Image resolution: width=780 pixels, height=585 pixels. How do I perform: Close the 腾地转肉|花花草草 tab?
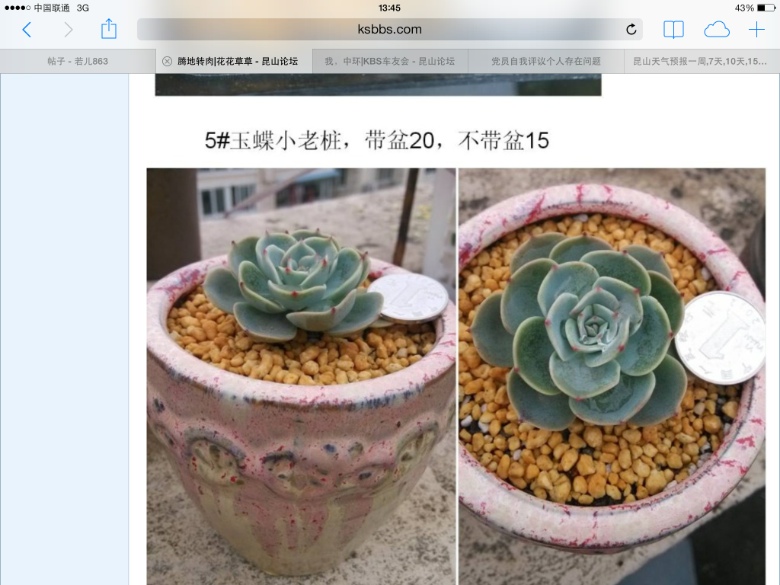167,61
